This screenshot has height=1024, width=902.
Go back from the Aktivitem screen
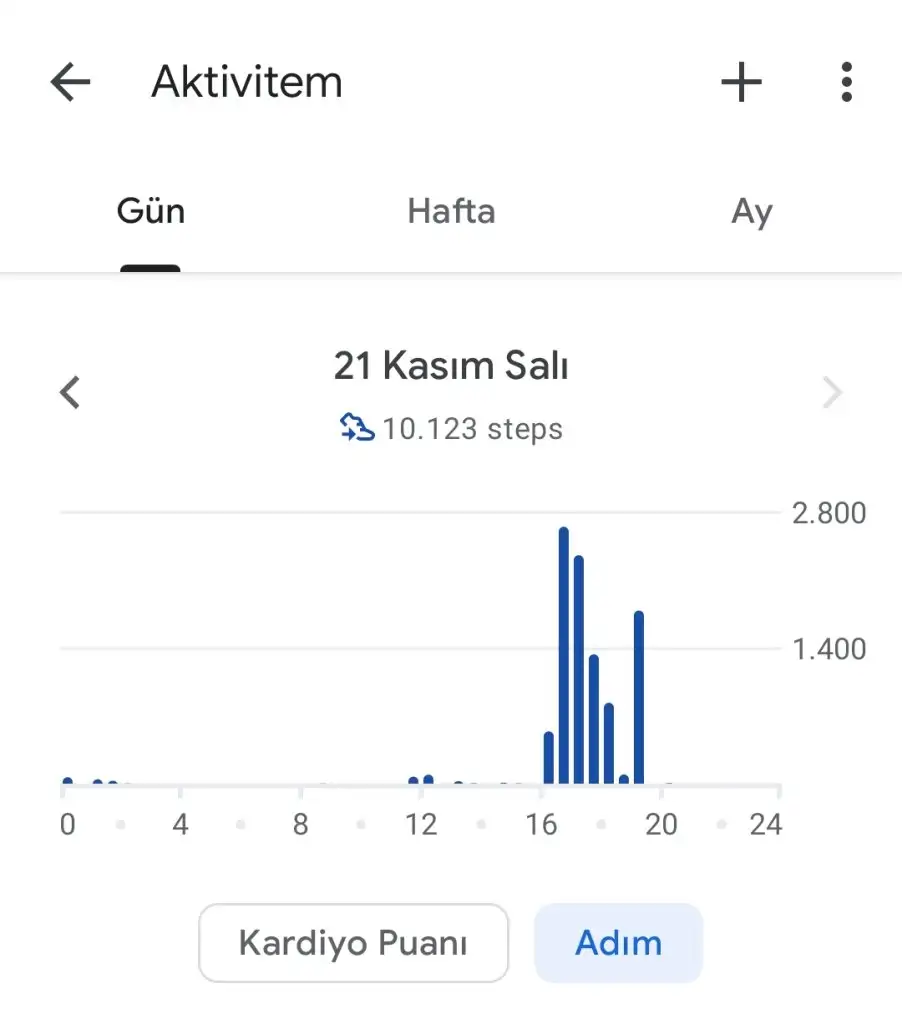click(x=70, y=82)
